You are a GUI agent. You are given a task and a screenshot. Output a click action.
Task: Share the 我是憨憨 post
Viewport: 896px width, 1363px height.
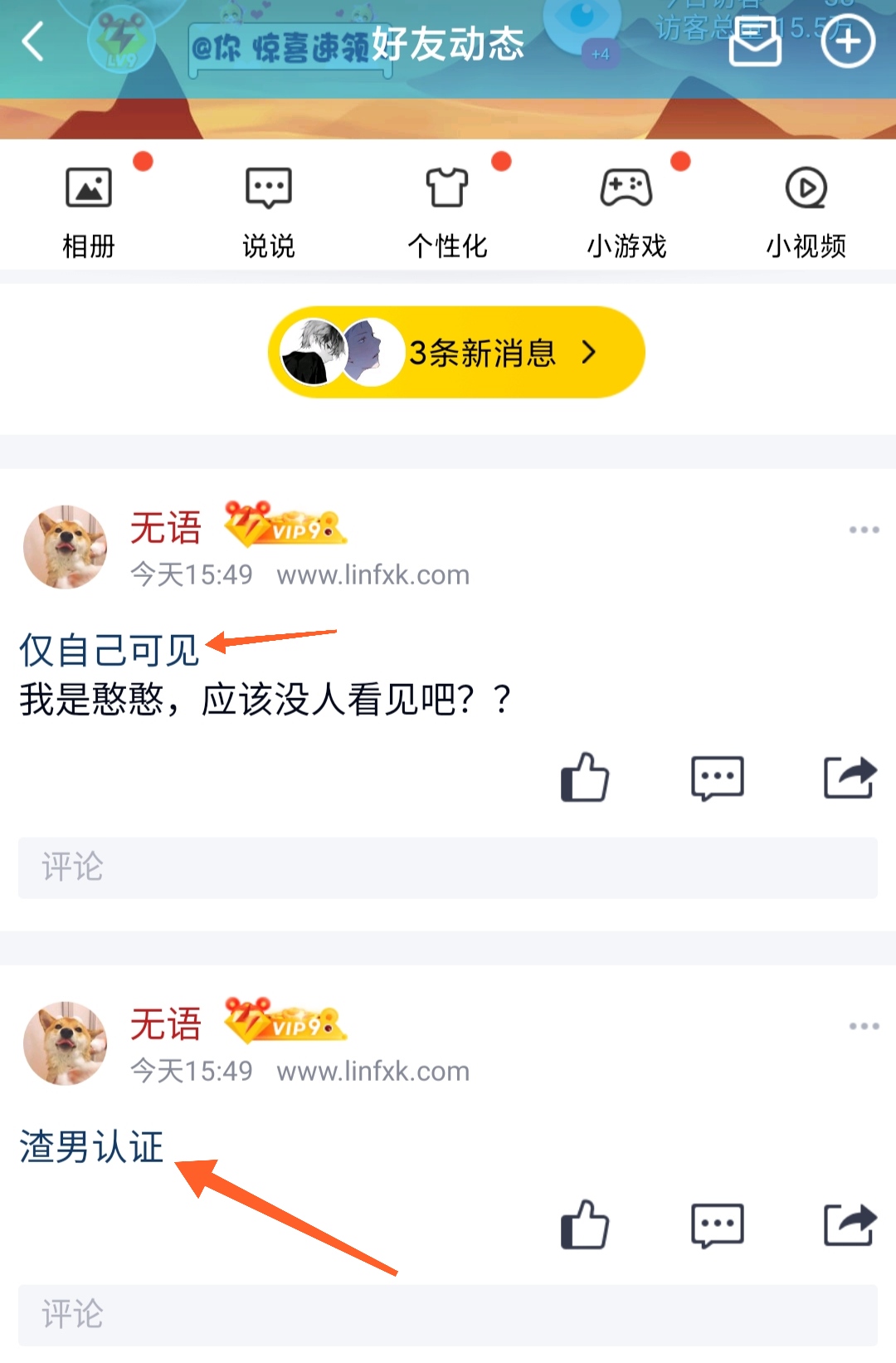850,778
